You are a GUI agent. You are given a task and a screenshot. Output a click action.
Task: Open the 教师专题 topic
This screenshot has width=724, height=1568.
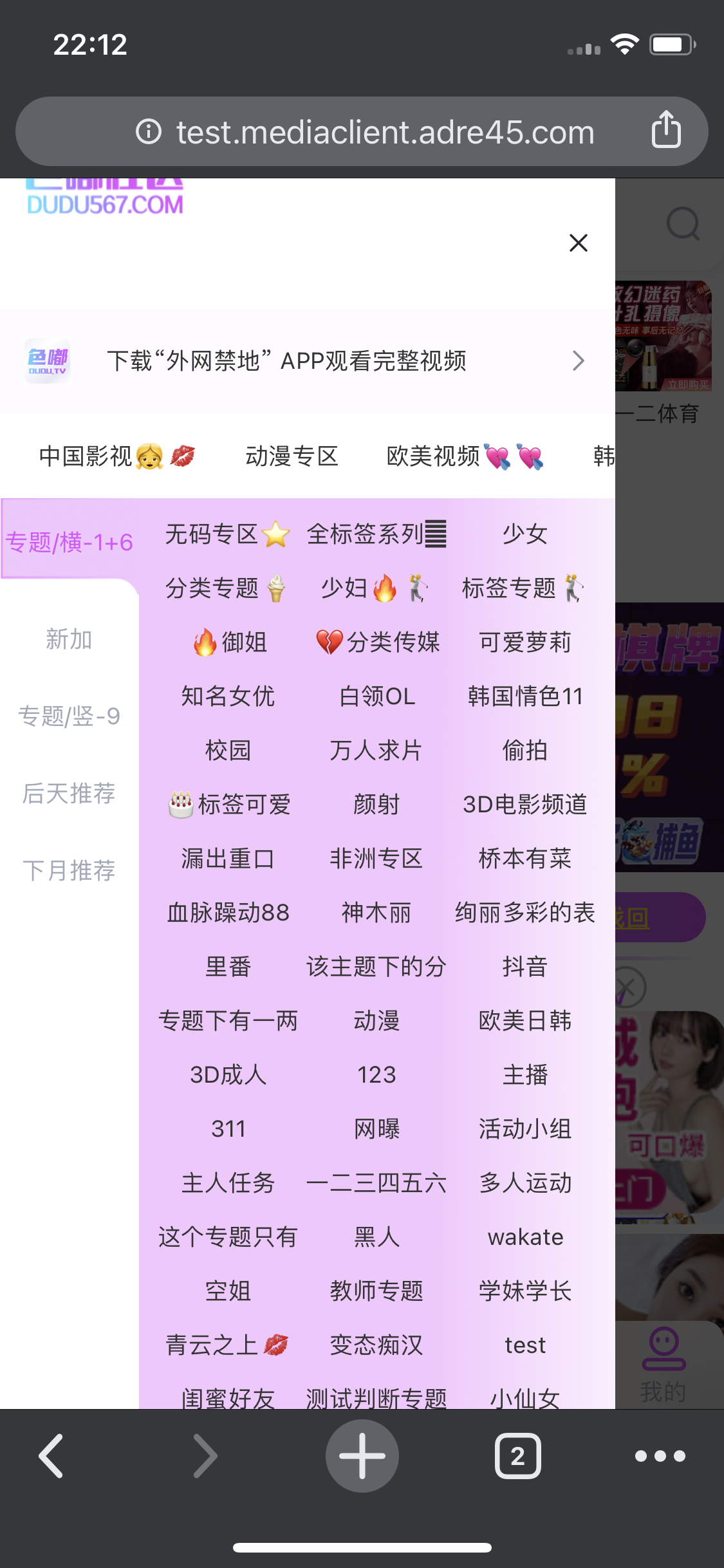376,1291
